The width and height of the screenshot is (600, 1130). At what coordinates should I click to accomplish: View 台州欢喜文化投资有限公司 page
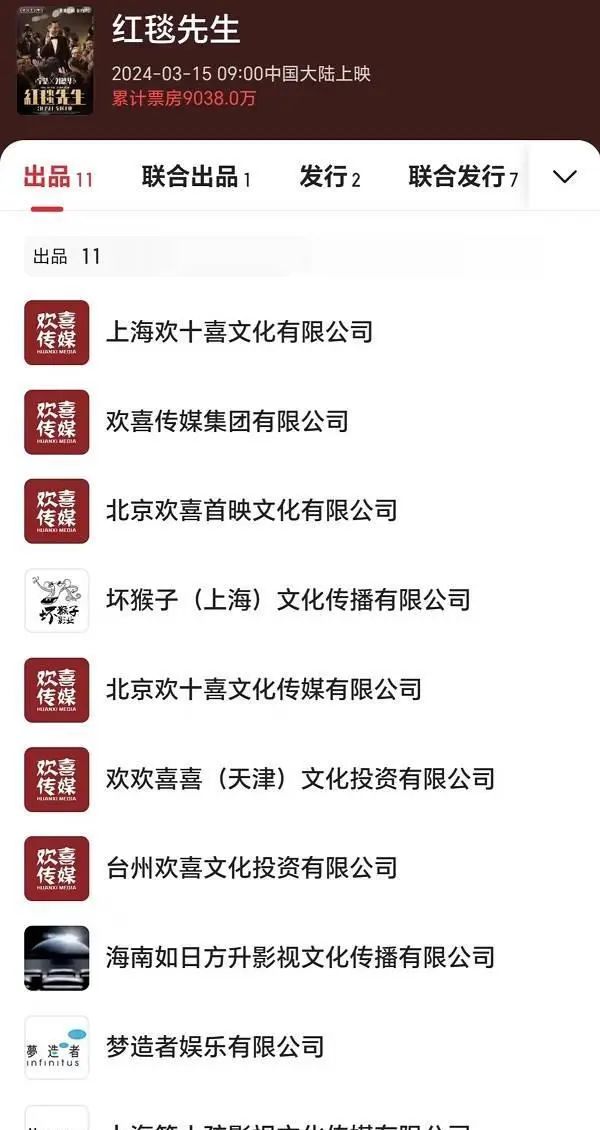pyautogui.click(x=300, y=868)
